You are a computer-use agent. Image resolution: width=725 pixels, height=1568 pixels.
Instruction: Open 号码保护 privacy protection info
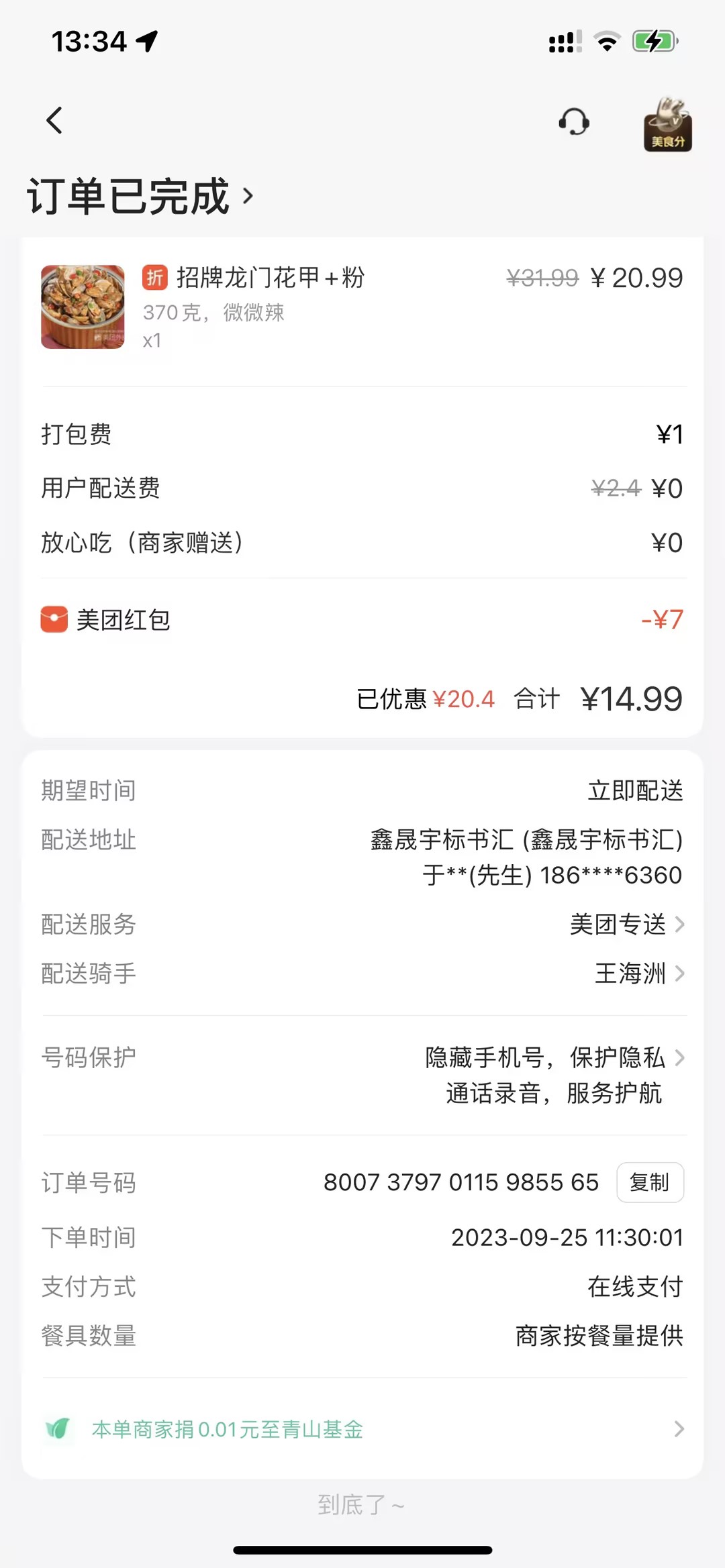pos(554,1075)
